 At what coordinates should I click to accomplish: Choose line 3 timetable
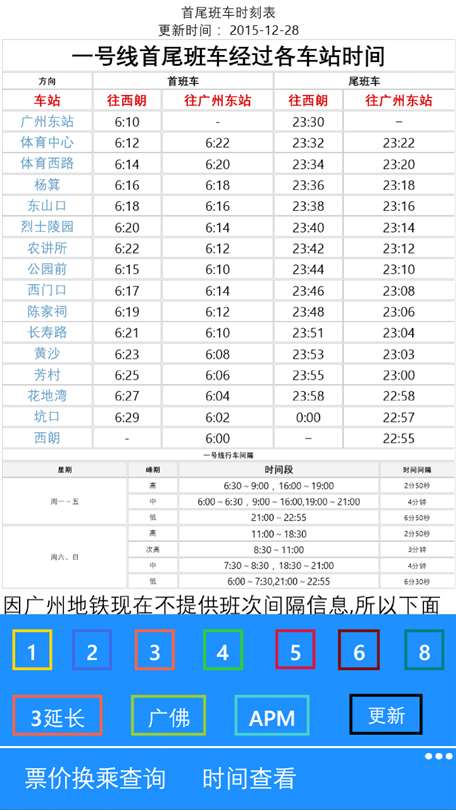154,650
